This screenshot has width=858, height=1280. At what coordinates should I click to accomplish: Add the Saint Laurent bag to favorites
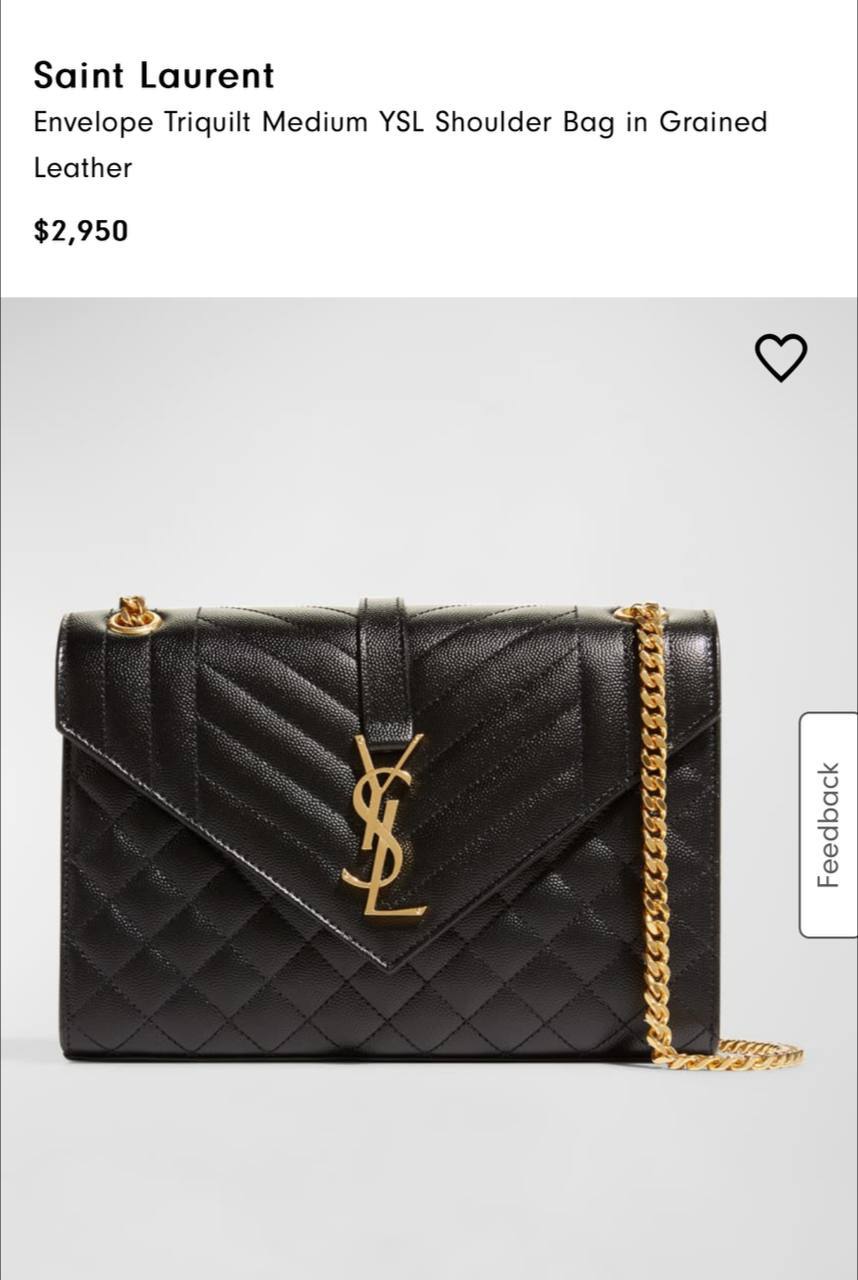(x=780, y=357)
